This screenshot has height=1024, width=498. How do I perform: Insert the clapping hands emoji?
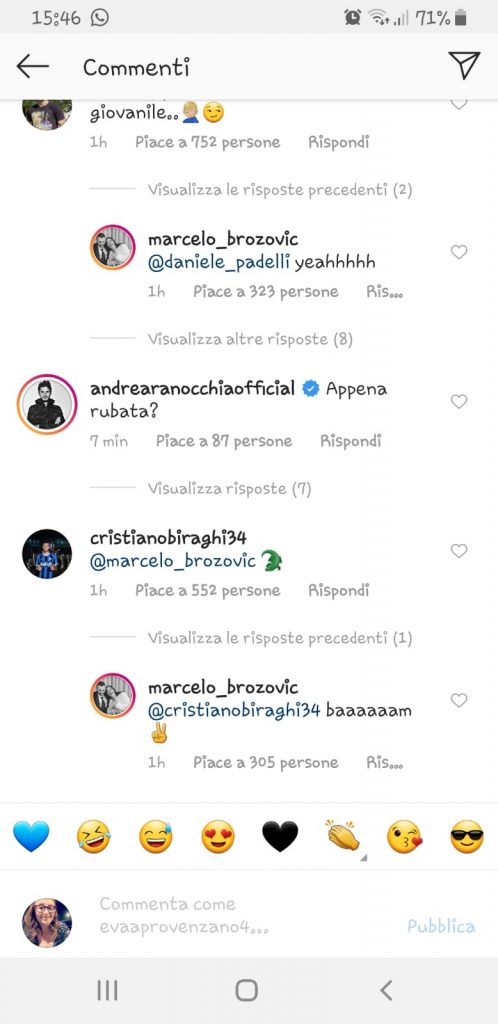(x=343, y=836)
